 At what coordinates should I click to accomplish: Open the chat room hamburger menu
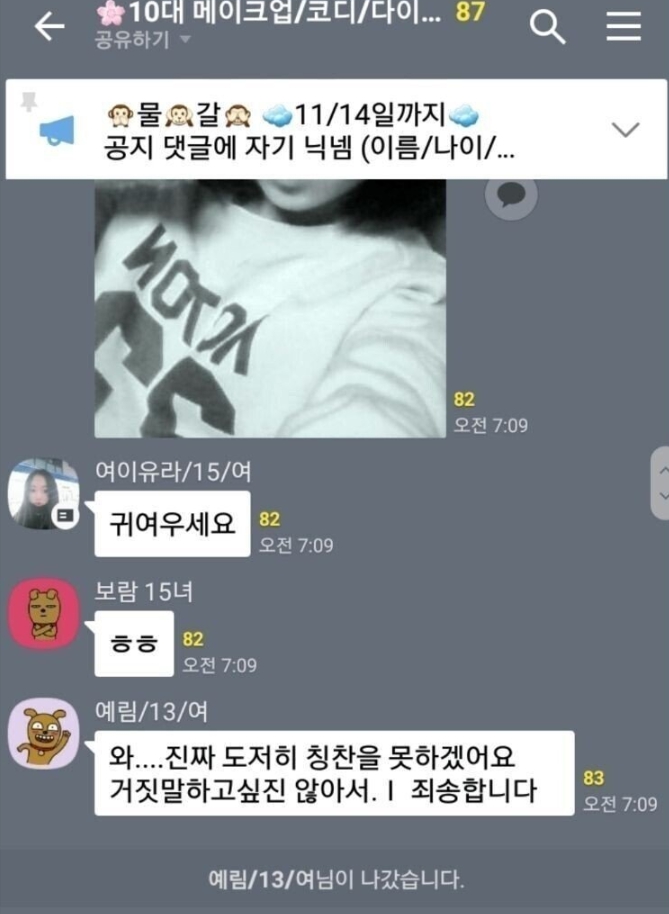624,28
